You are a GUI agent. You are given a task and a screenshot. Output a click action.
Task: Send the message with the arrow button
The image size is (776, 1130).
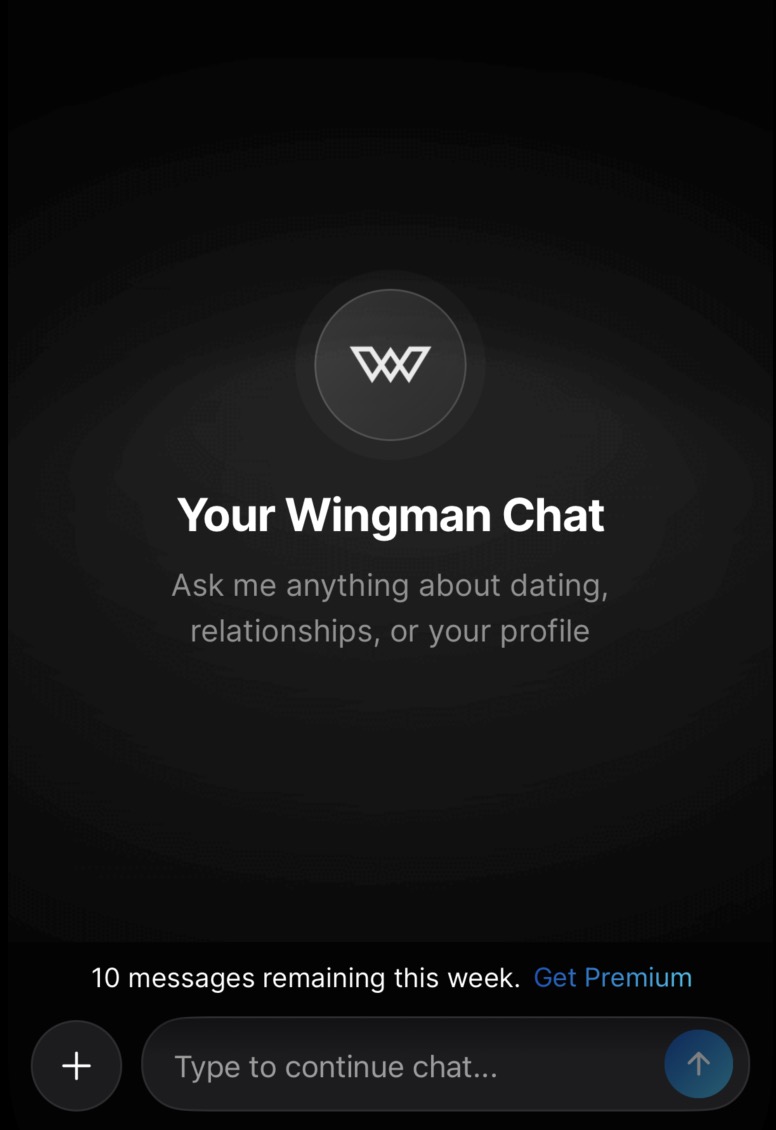coord(698,1064)
